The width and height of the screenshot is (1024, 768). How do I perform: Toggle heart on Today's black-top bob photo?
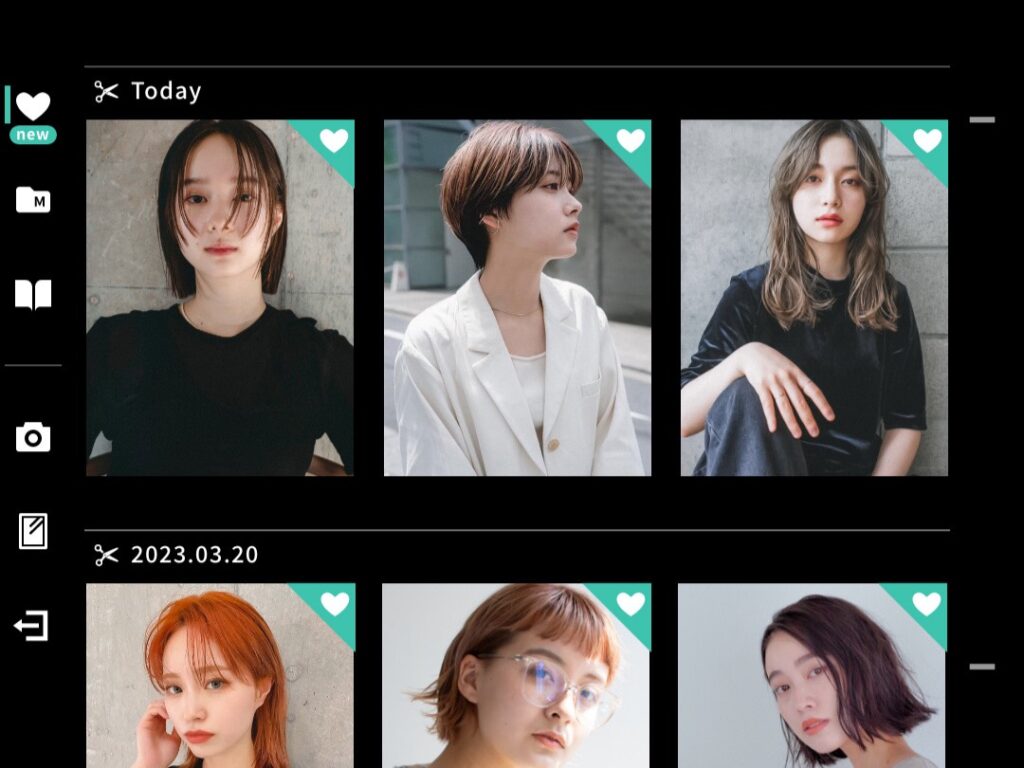pyautogui.click(x=334, y=141)
